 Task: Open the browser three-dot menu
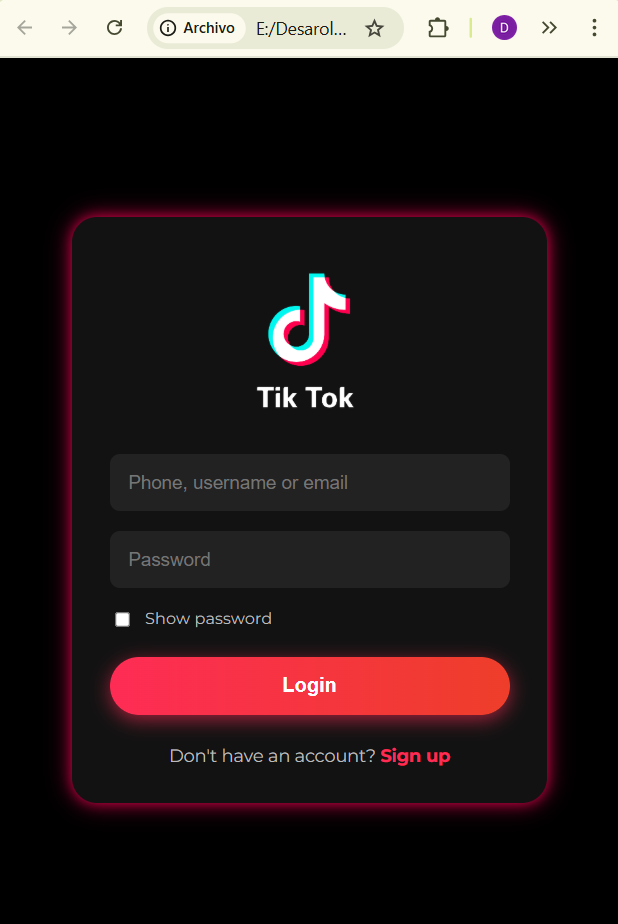click(x=594, y=28)
